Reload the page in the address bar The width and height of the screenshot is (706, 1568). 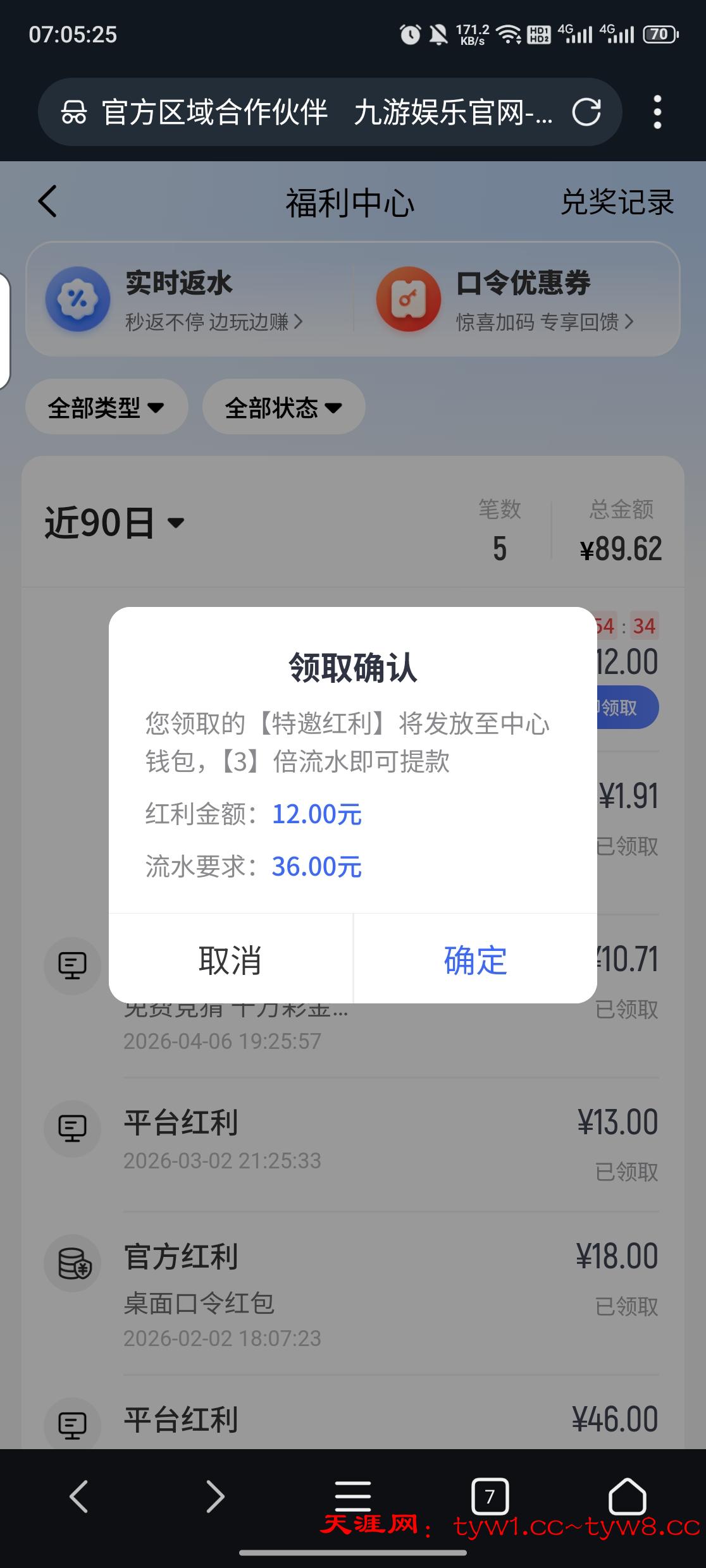(x=586, y=113)
